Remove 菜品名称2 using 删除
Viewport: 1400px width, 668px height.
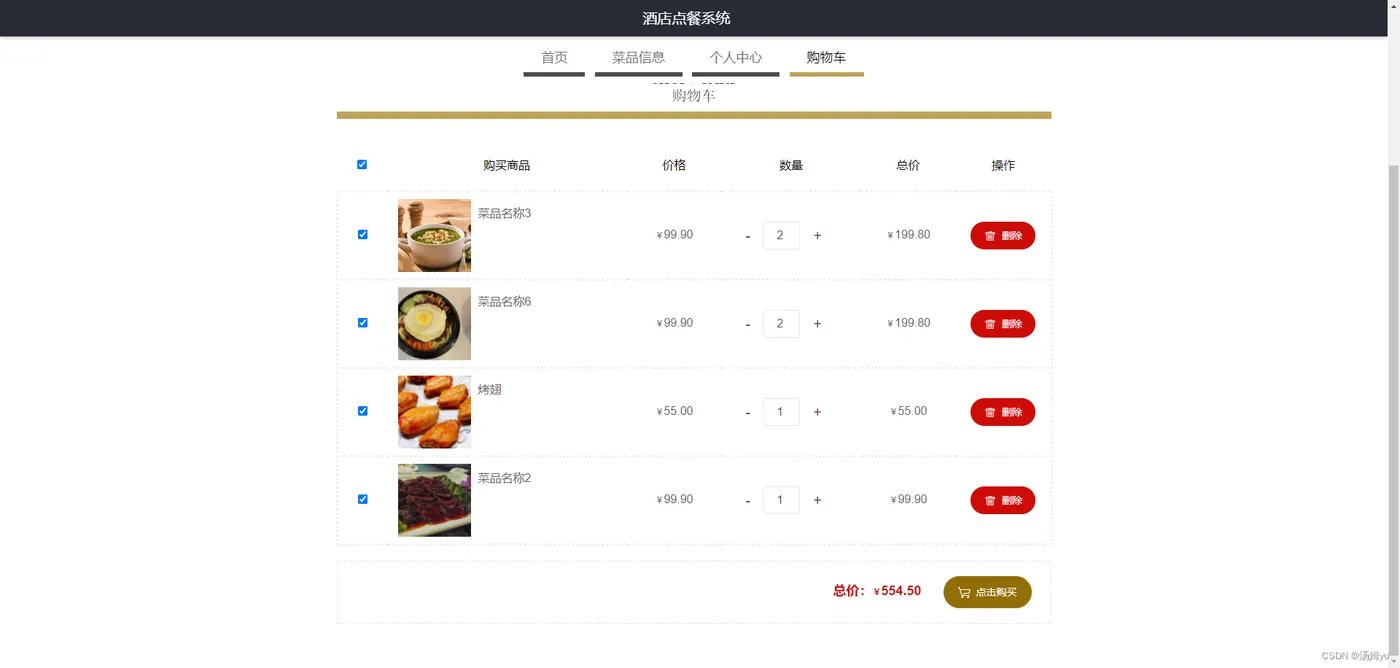click(1002, 500)
